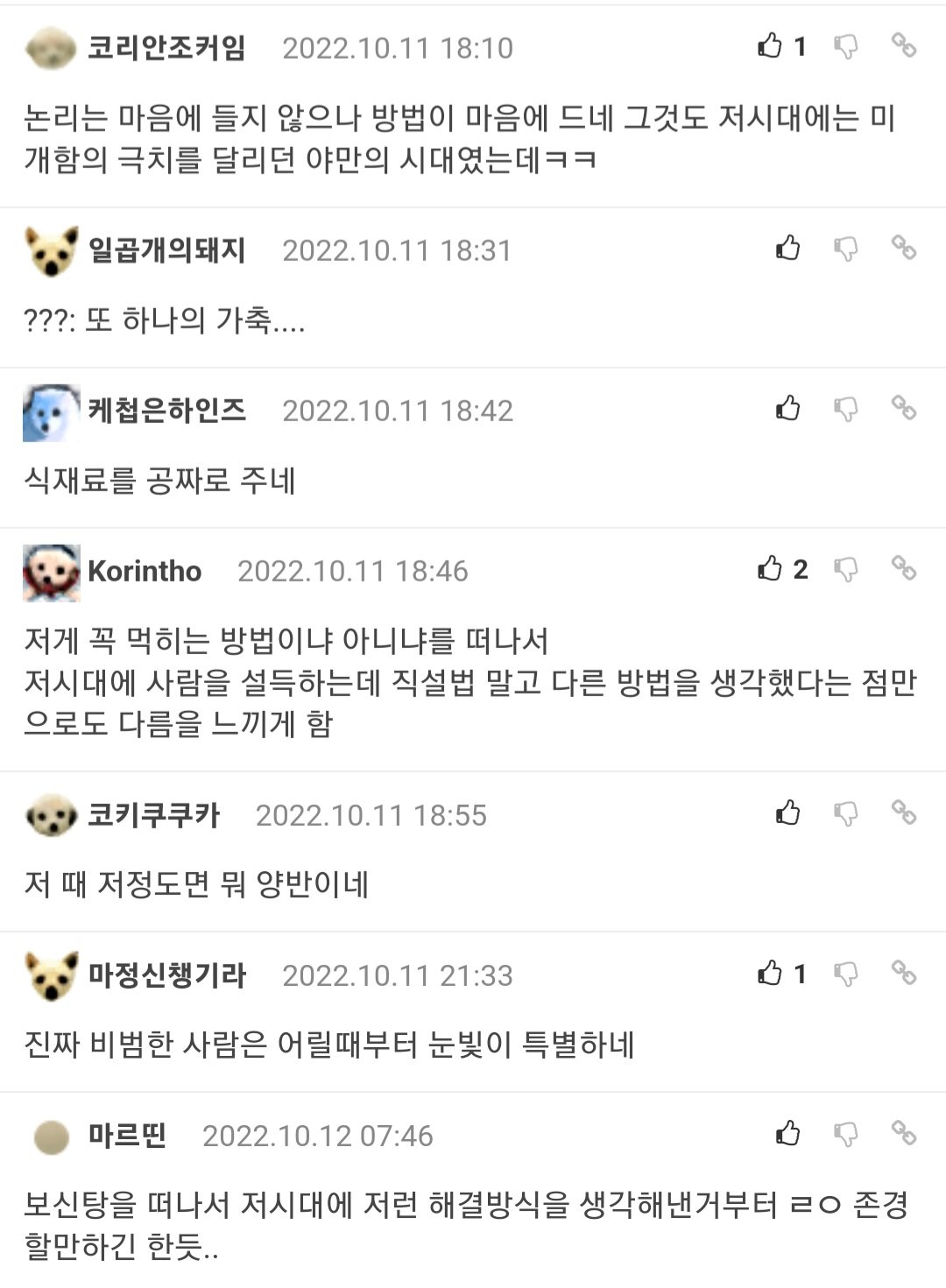This screenshot has width=946, height=1288.
Task: Like the comment by 코리안조커임
Action: (x=770, y=46)
